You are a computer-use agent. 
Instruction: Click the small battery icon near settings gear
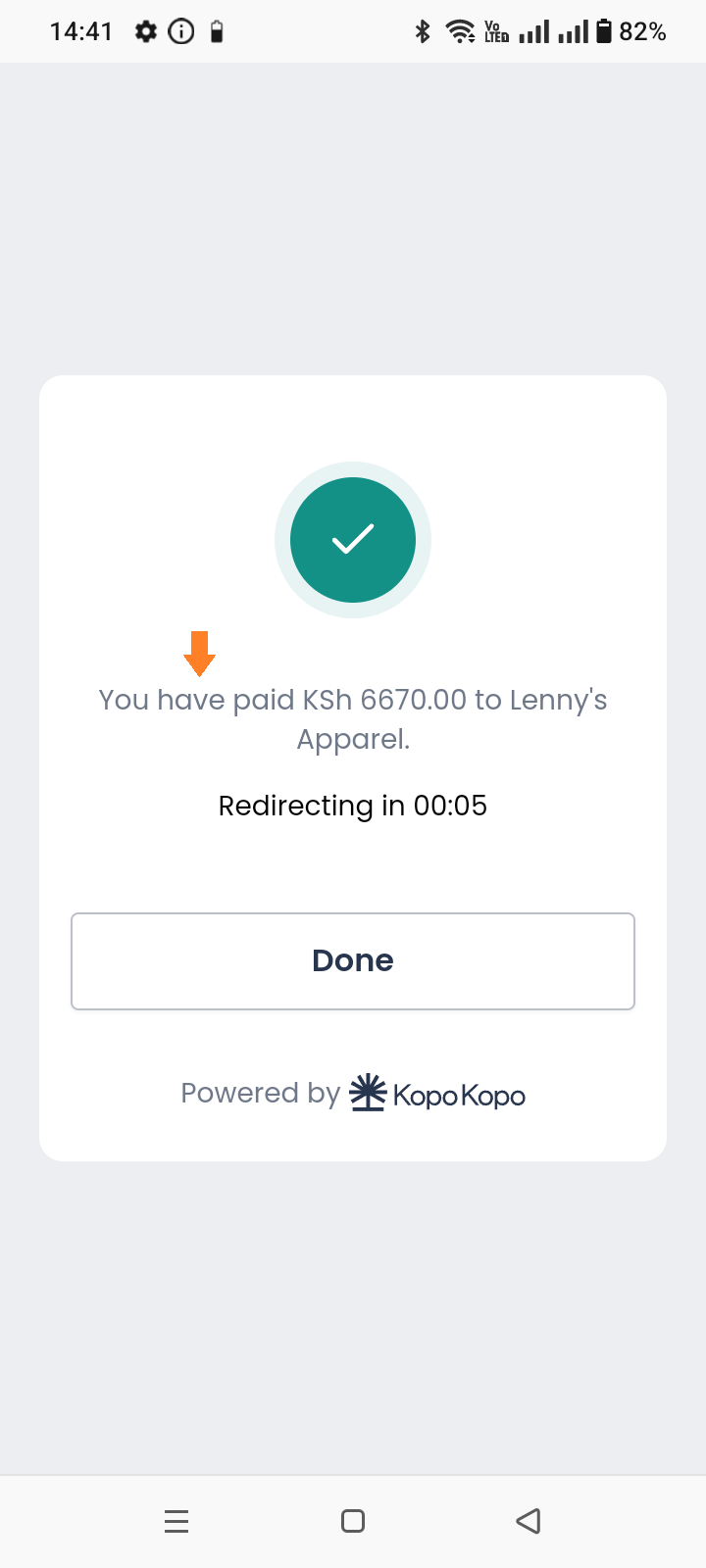(x=215, y=31)
